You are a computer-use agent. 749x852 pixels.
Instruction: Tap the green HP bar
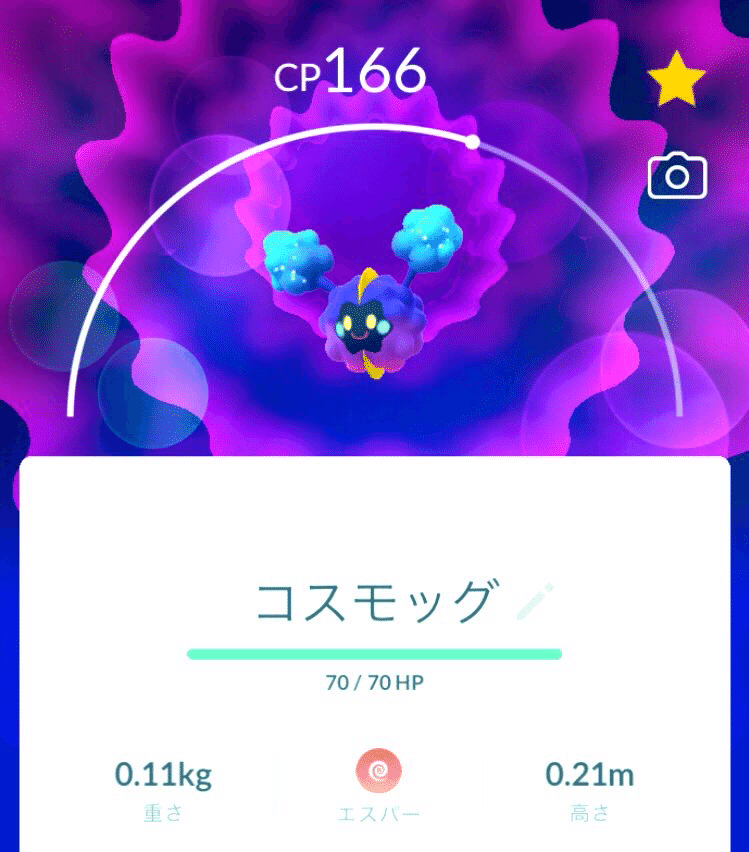[x=374, y=655]
